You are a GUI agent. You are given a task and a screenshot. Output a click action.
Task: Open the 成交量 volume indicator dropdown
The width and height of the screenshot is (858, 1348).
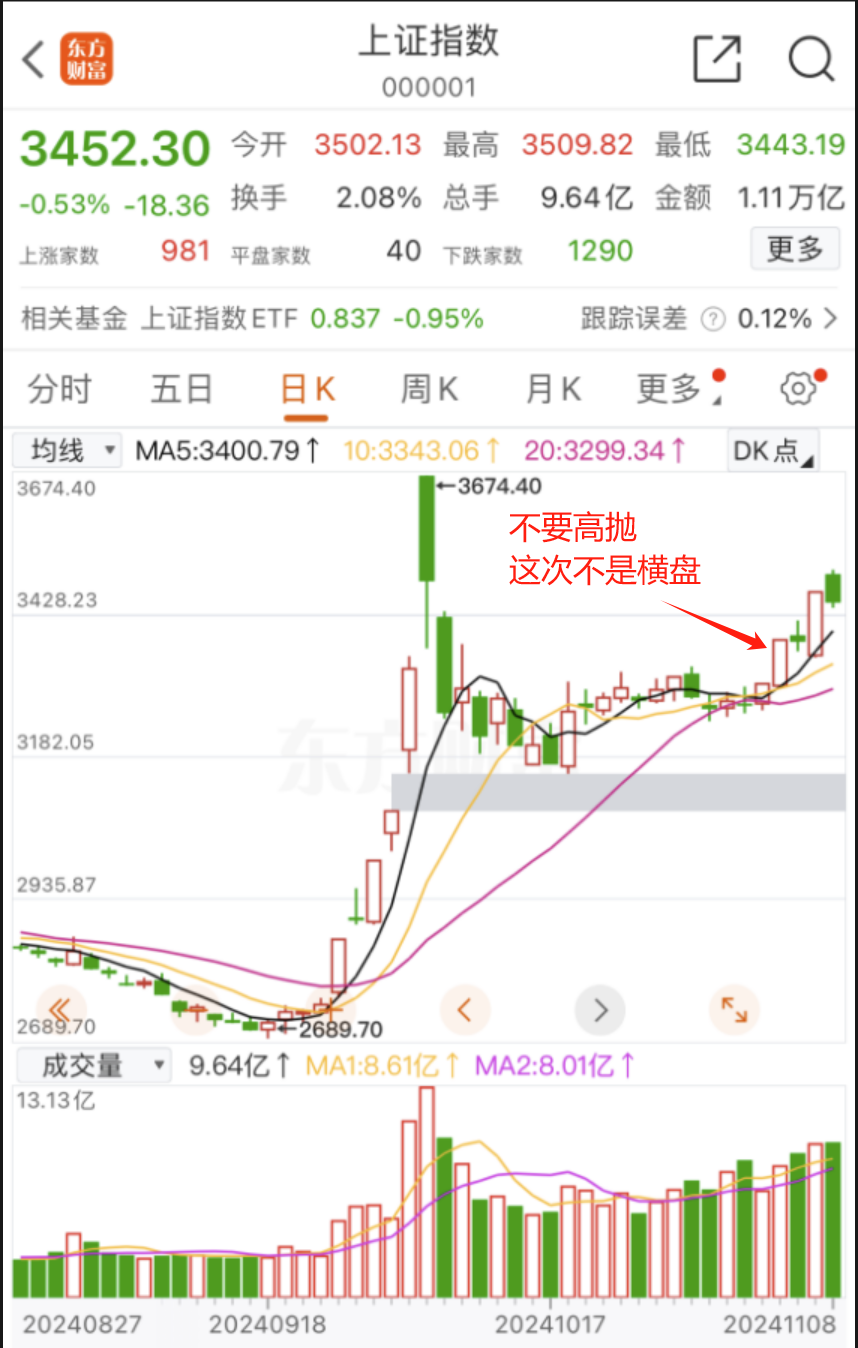coord(93,1065)
